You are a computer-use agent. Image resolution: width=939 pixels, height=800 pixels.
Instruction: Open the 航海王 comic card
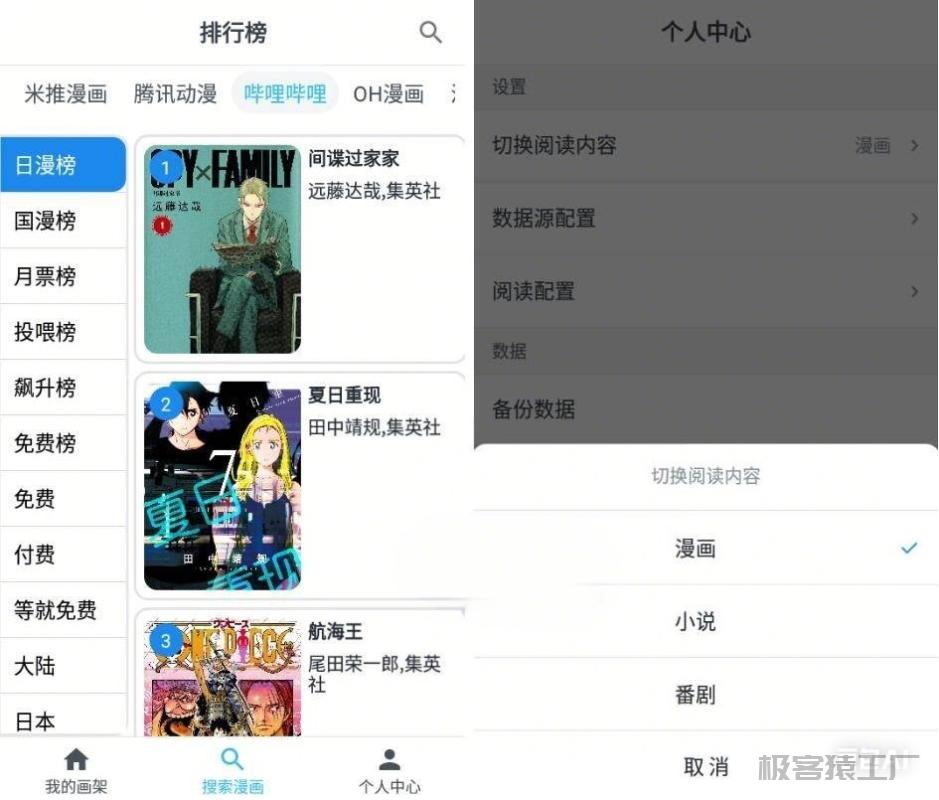pyautogui.click(x=300, y=675)
